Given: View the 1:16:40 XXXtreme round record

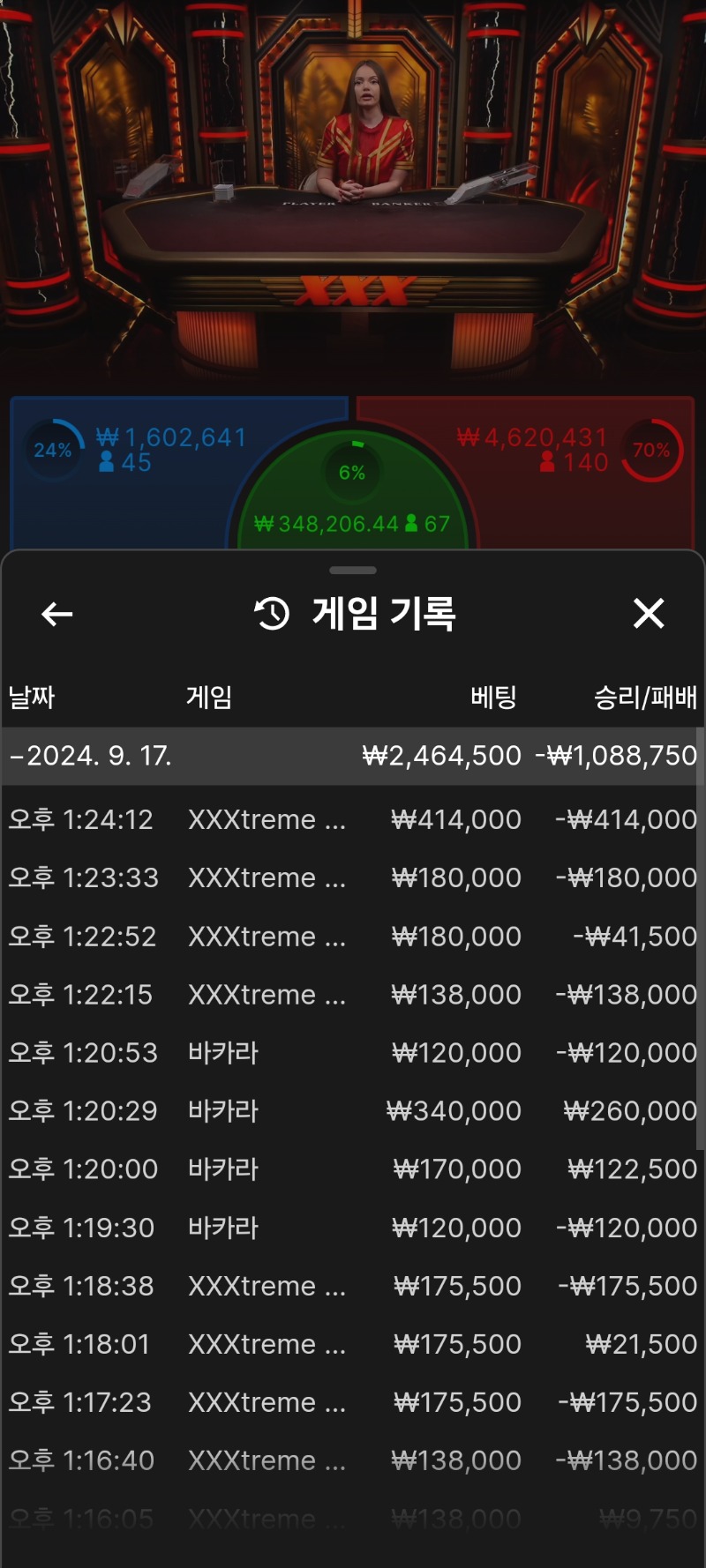Looking at the screenshot, I should click(x=351, y=1460).
